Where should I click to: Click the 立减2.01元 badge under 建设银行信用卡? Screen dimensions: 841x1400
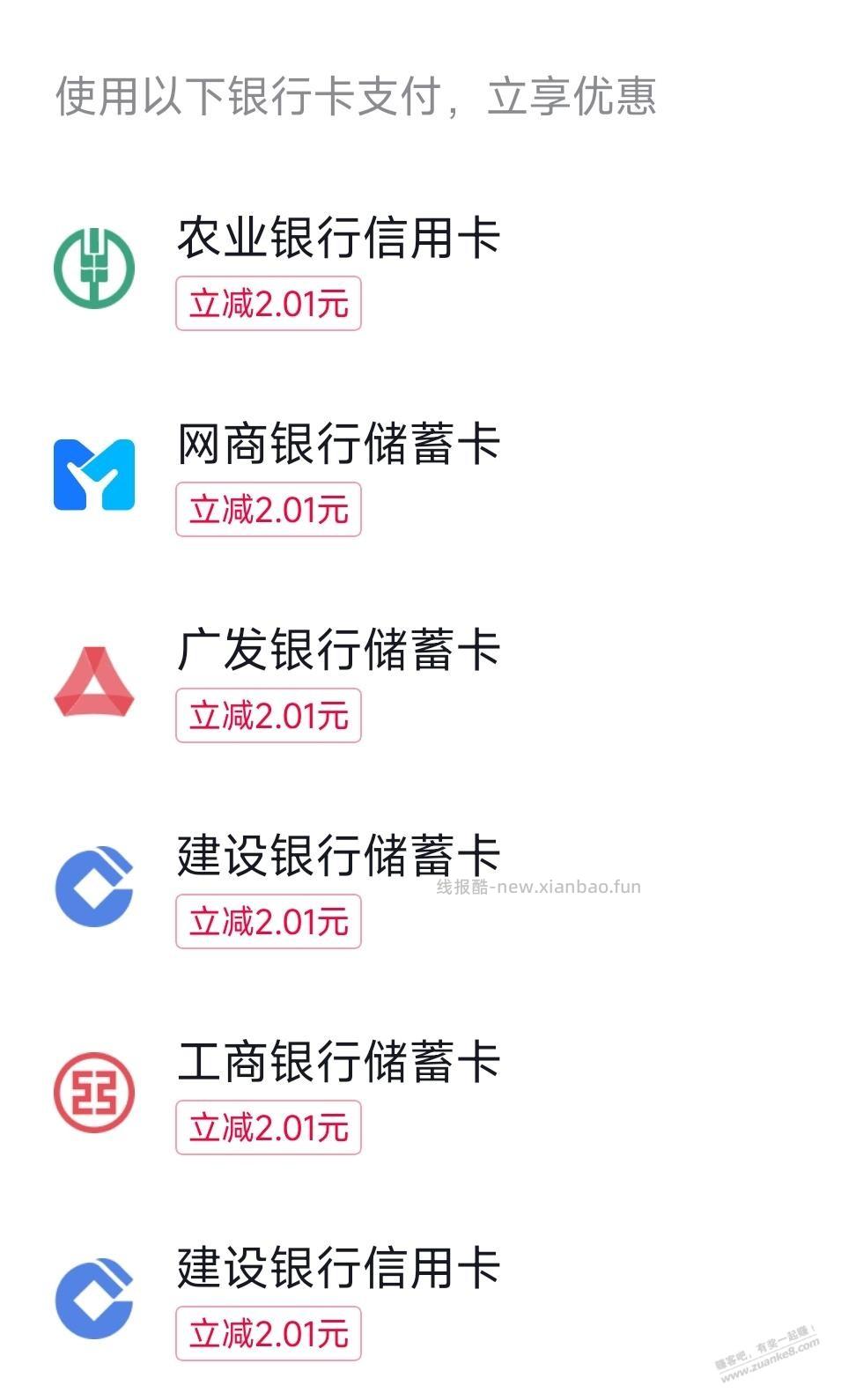tap(269, 1333)
